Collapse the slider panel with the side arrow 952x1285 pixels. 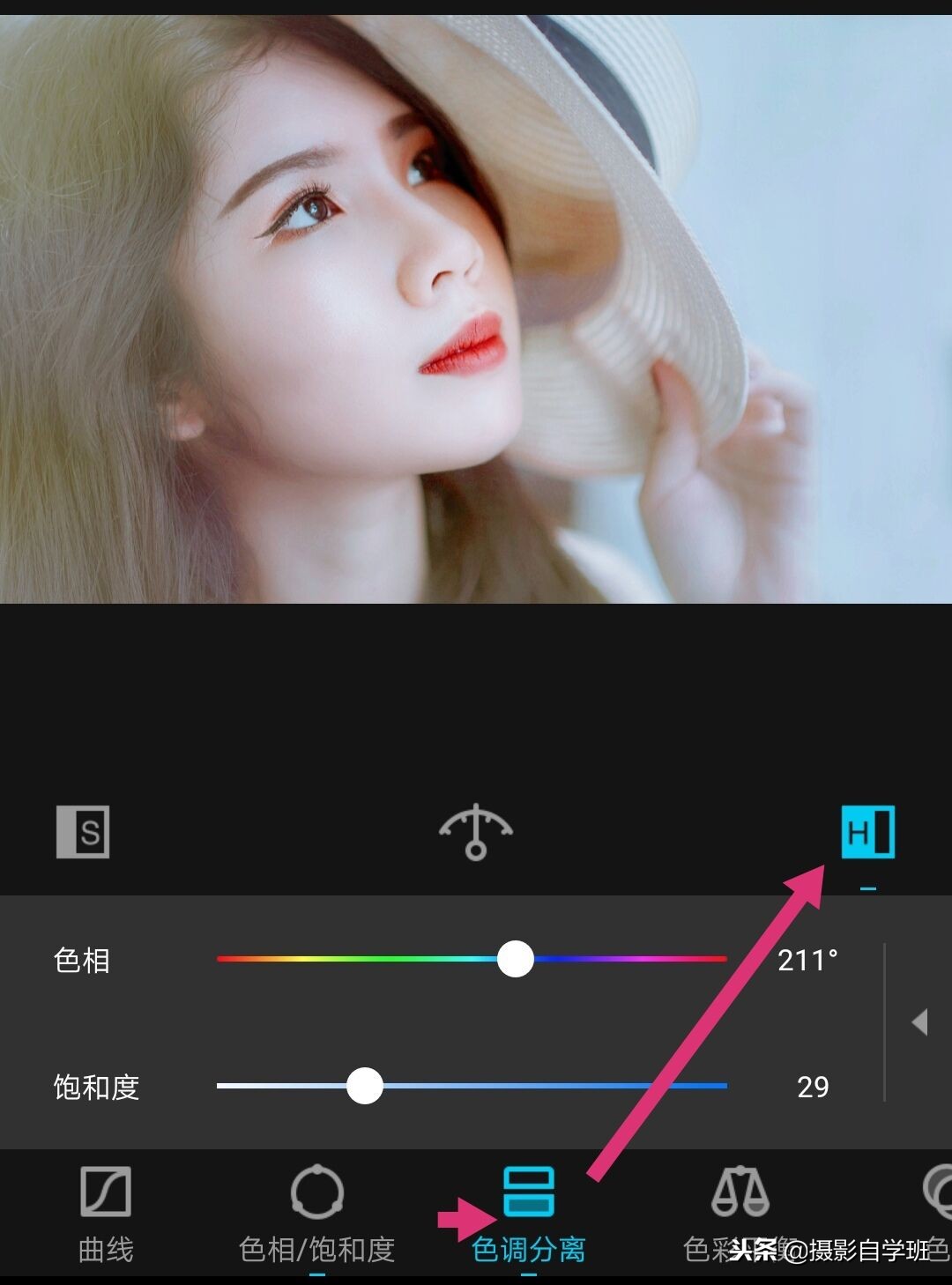tap(919, 1022)
